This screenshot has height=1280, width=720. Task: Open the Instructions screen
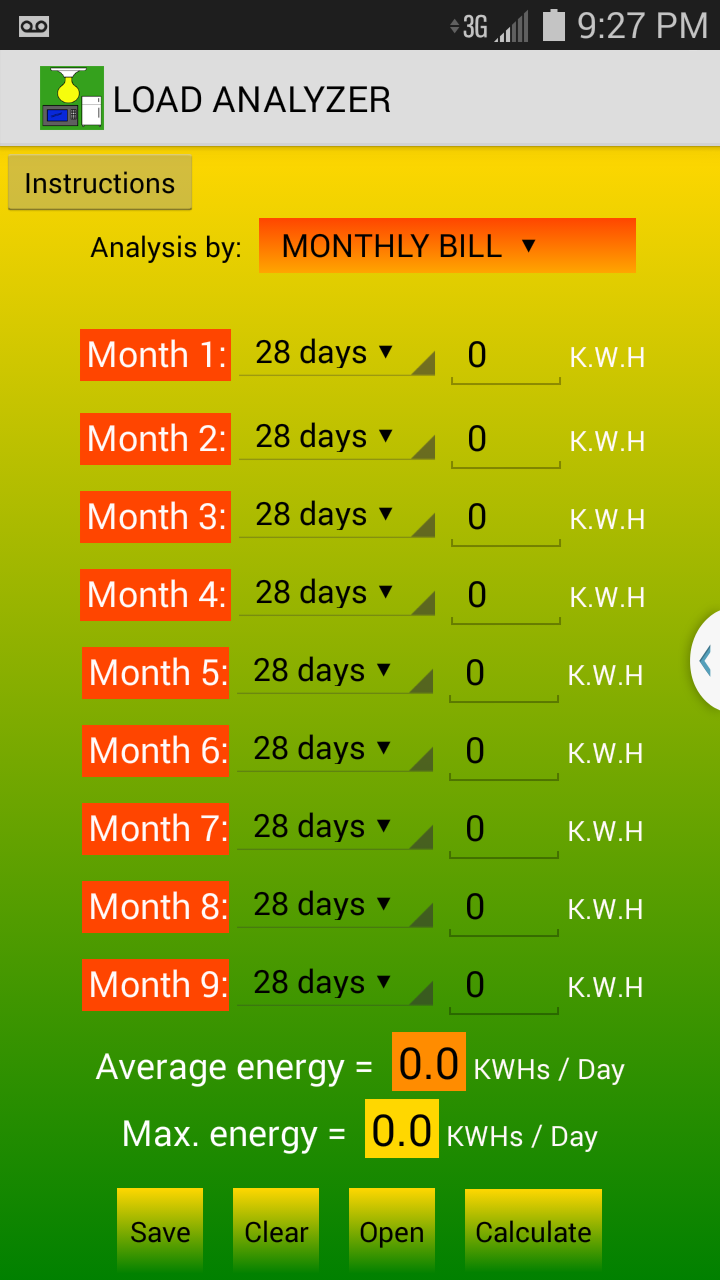tap(99, 183)
